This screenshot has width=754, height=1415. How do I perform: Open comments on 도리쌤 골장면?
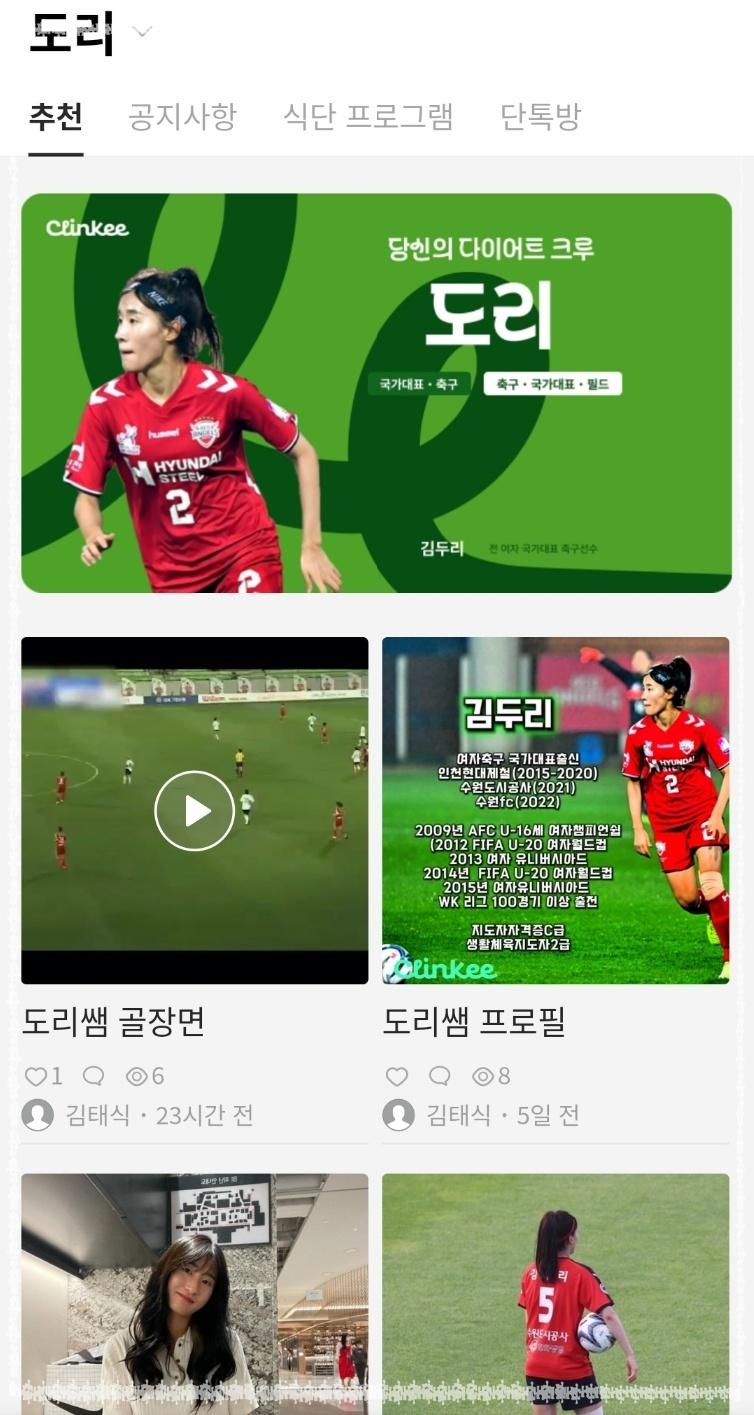coord(93,1076)
